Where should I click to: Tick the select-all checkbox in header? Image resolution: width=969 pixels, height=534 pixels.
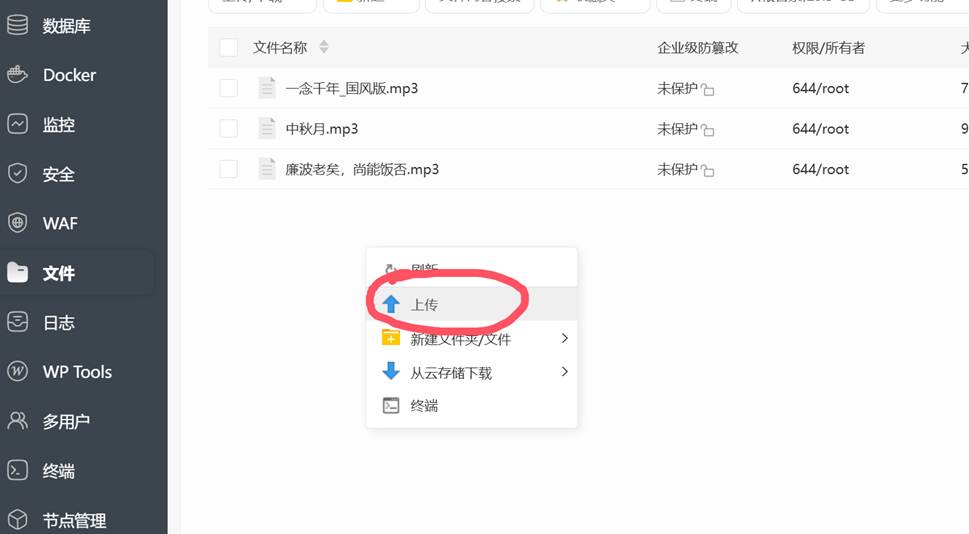pyautogui.click(x=228, y=47)
